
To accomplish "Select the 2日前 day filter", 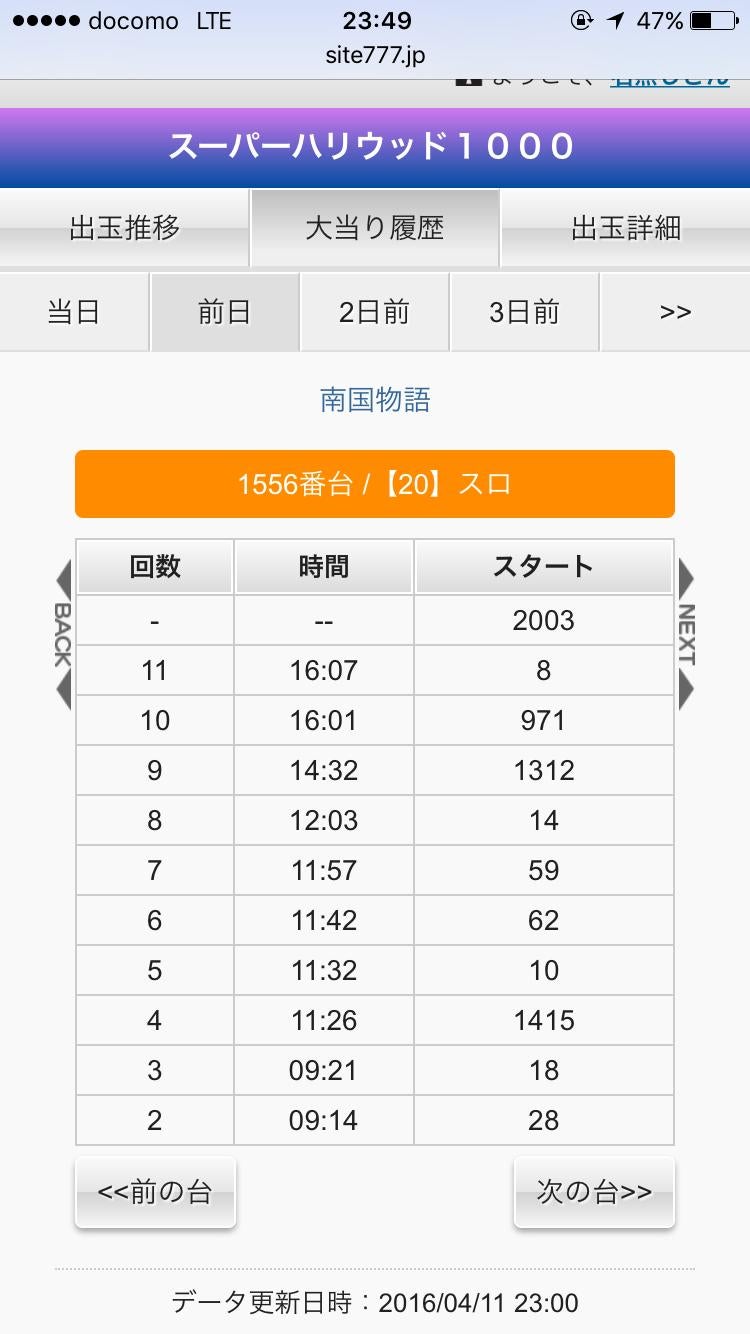I will [x=375, y=311].
